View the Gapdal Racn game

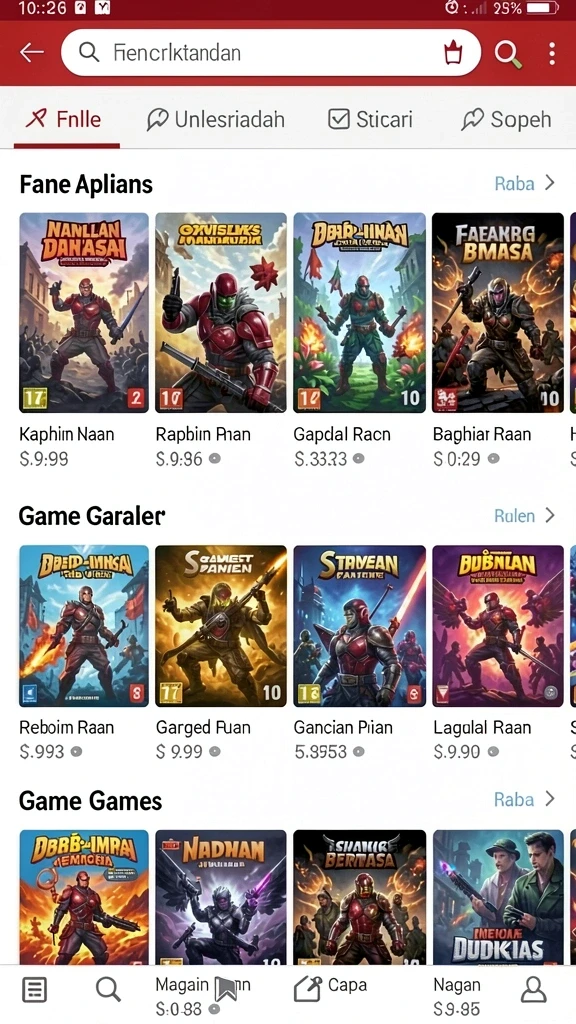click(359, 342)
